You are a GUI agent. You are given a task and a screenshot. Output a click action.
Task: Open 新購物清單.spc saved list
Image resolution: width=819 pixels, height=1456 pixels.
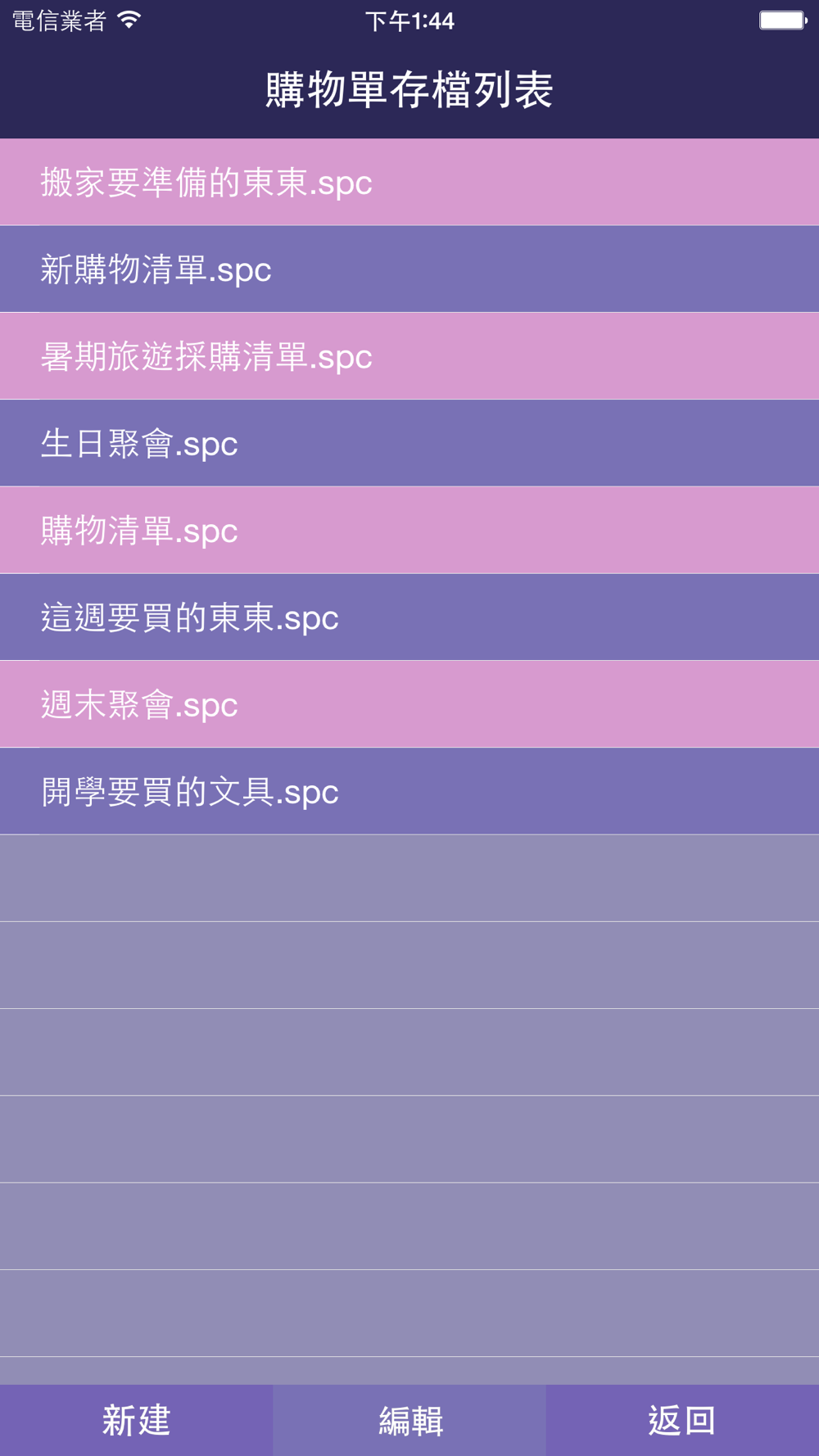click(156, 269)
